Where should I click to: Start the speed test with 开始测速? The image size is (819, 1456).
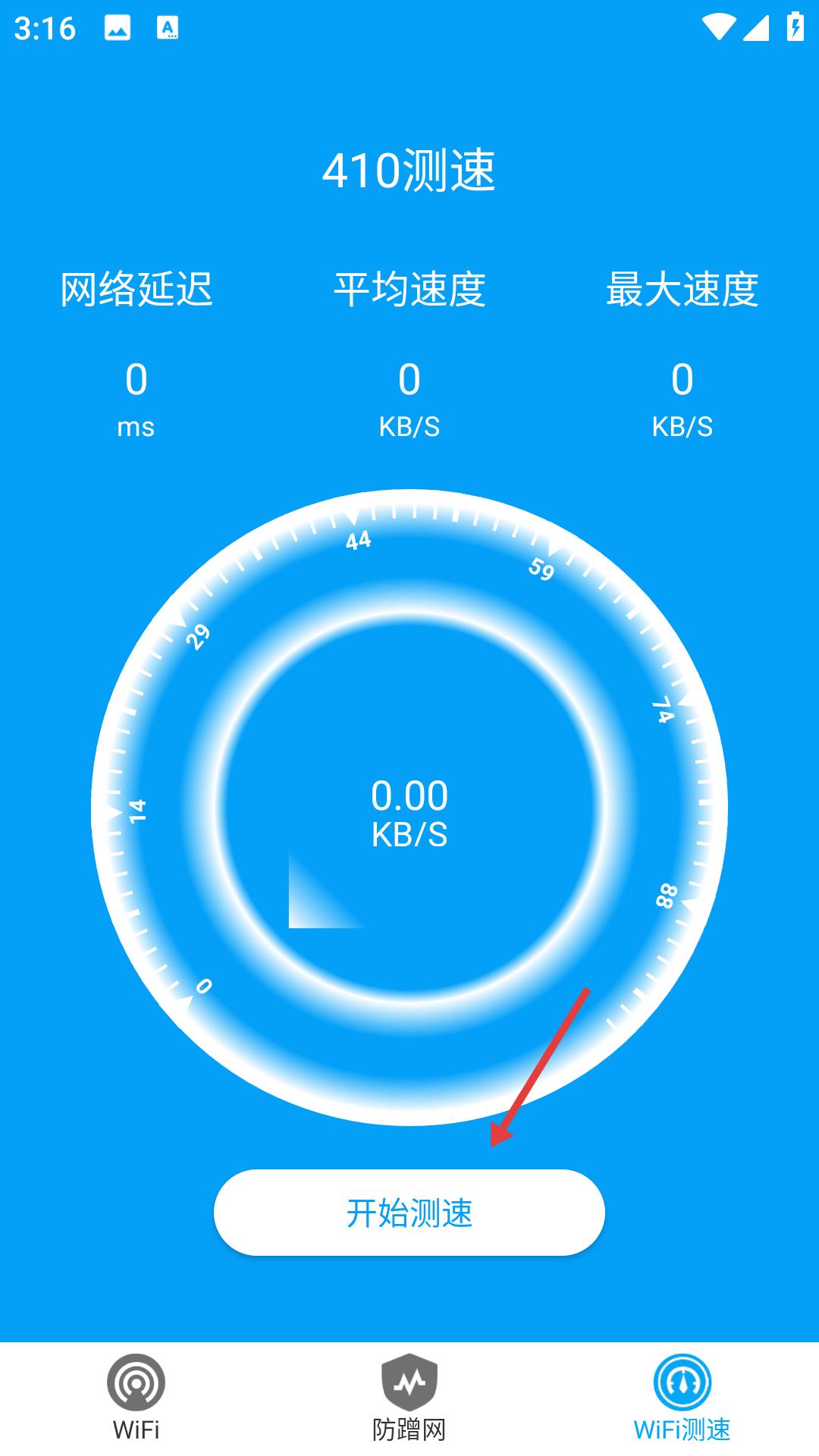(x=409, y=1213)
